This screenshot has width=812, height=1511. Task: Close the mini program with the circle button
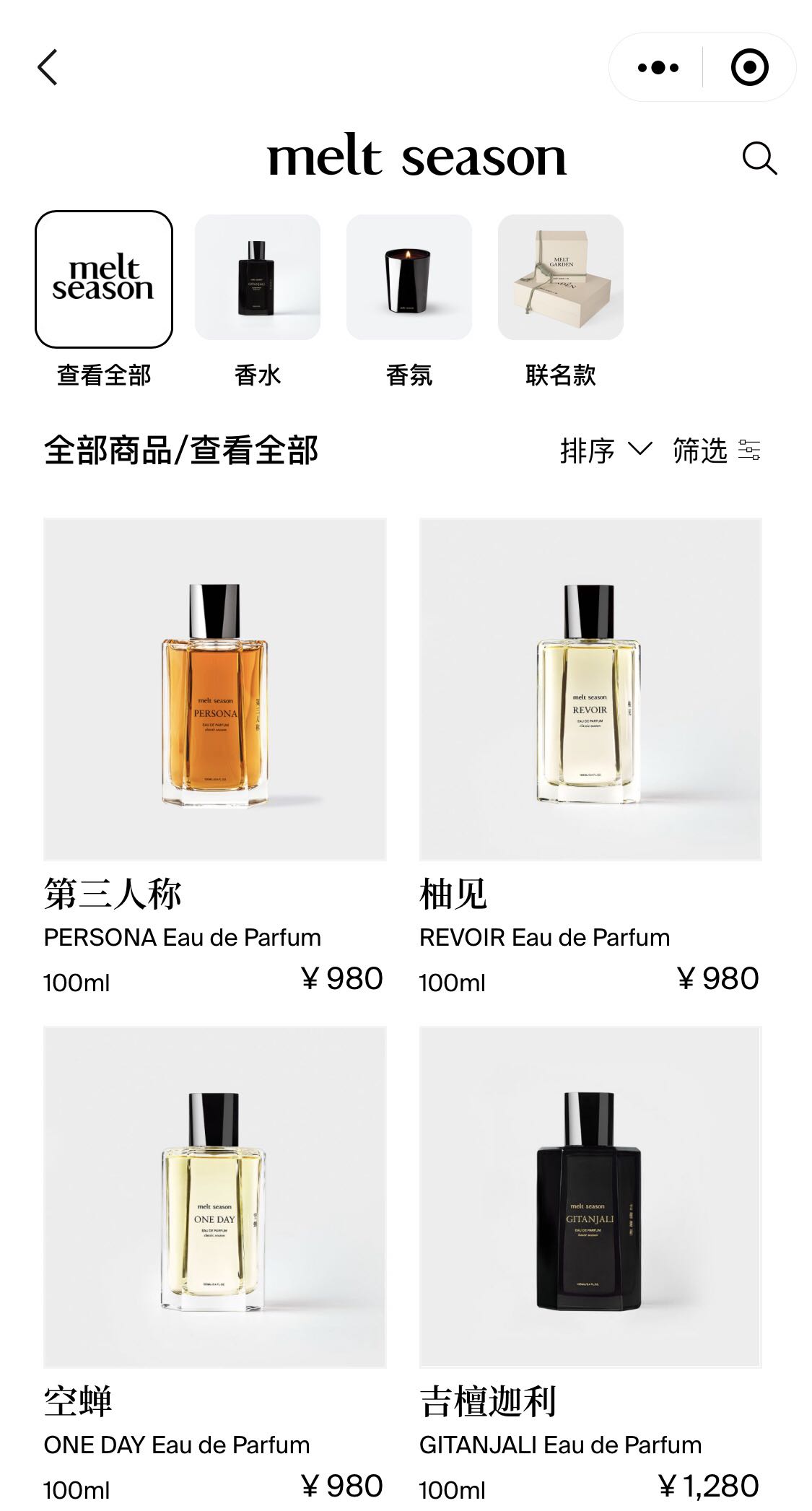coord(749,68)
